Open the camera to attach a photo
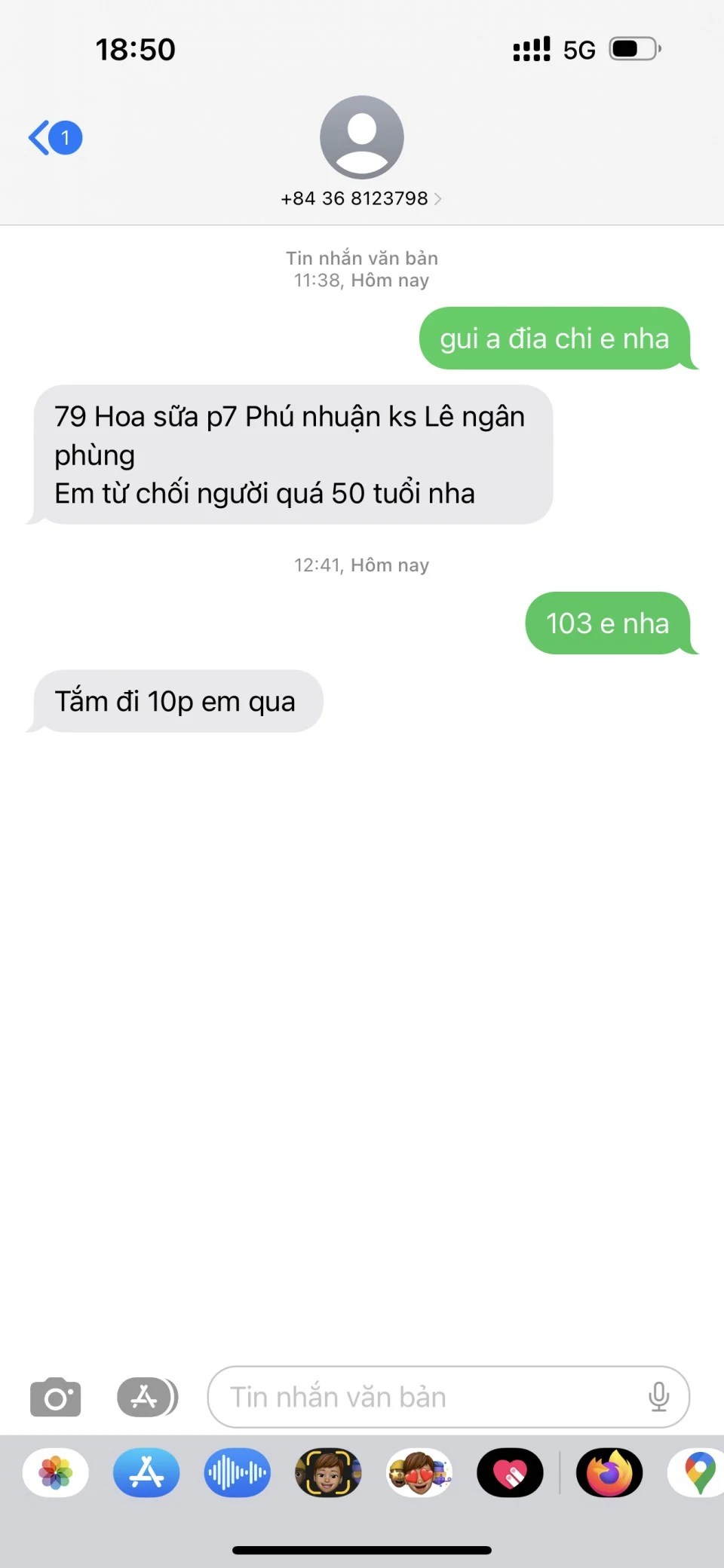This screenshot has width=724, height=1568. pyautogui.click(x=55, y=1398)
